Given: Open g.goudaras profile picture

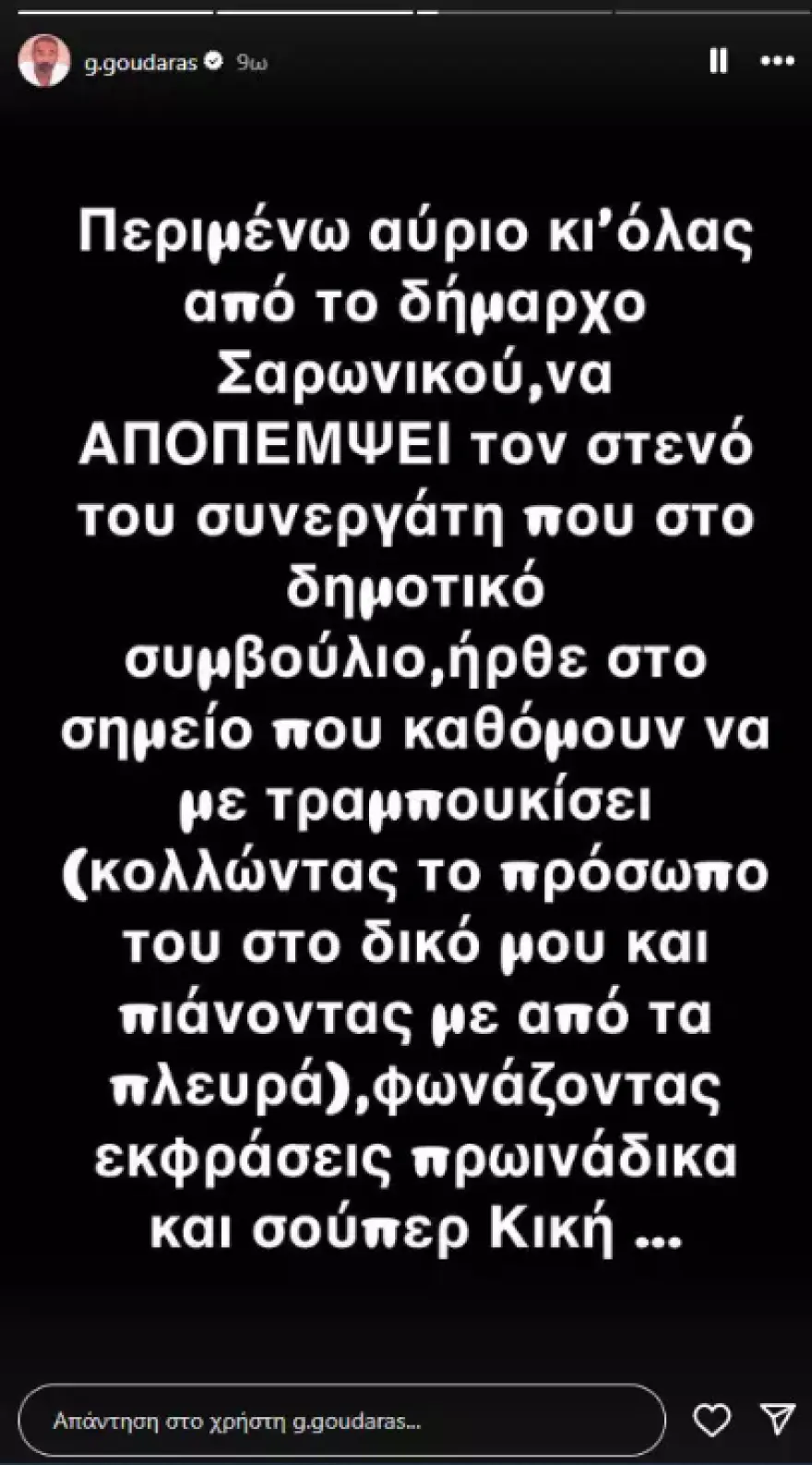Looking at the screenshot, I should click(x=44, y=63).
